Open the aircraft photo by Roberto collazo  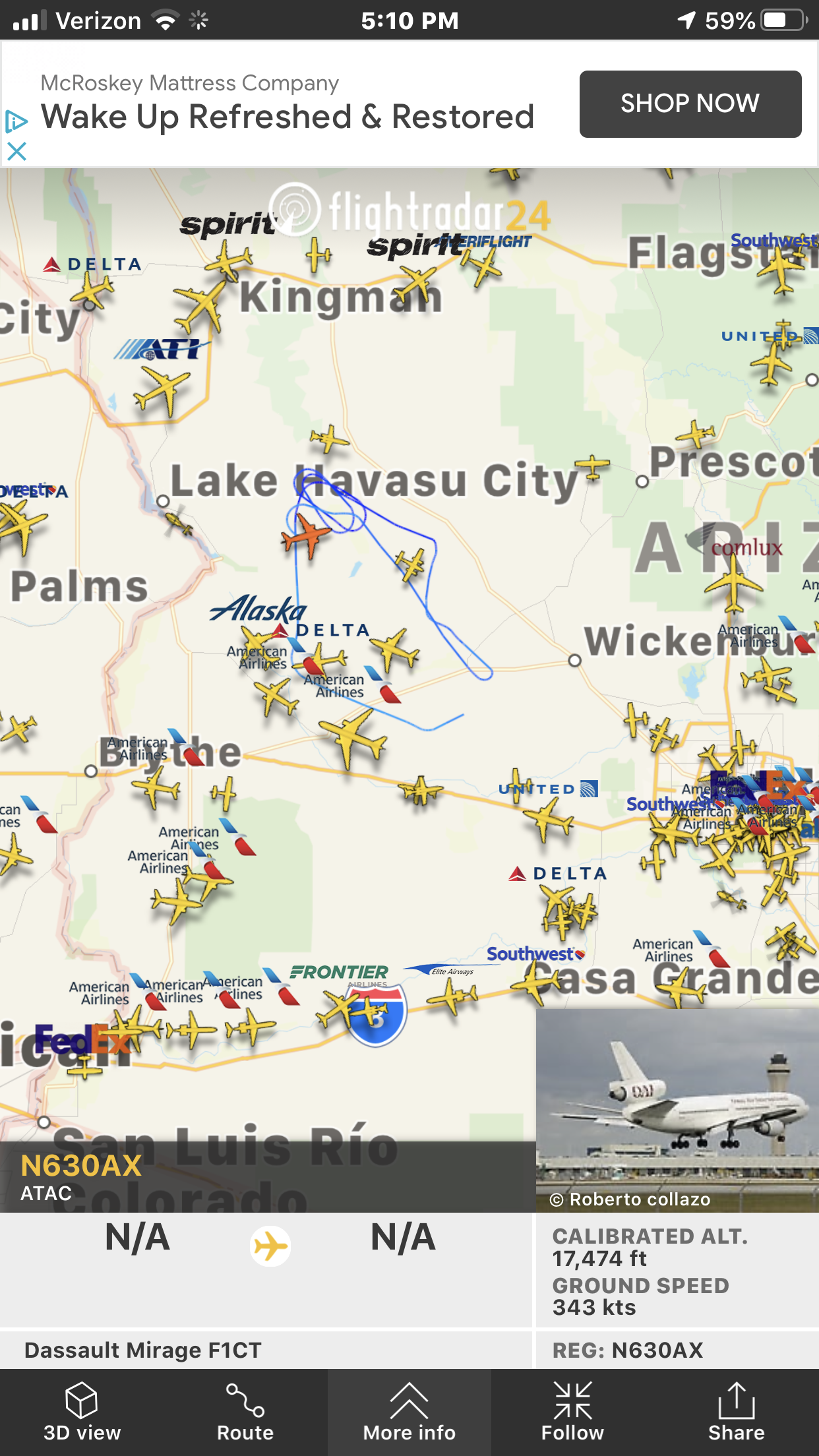(x=677, y=1110)
